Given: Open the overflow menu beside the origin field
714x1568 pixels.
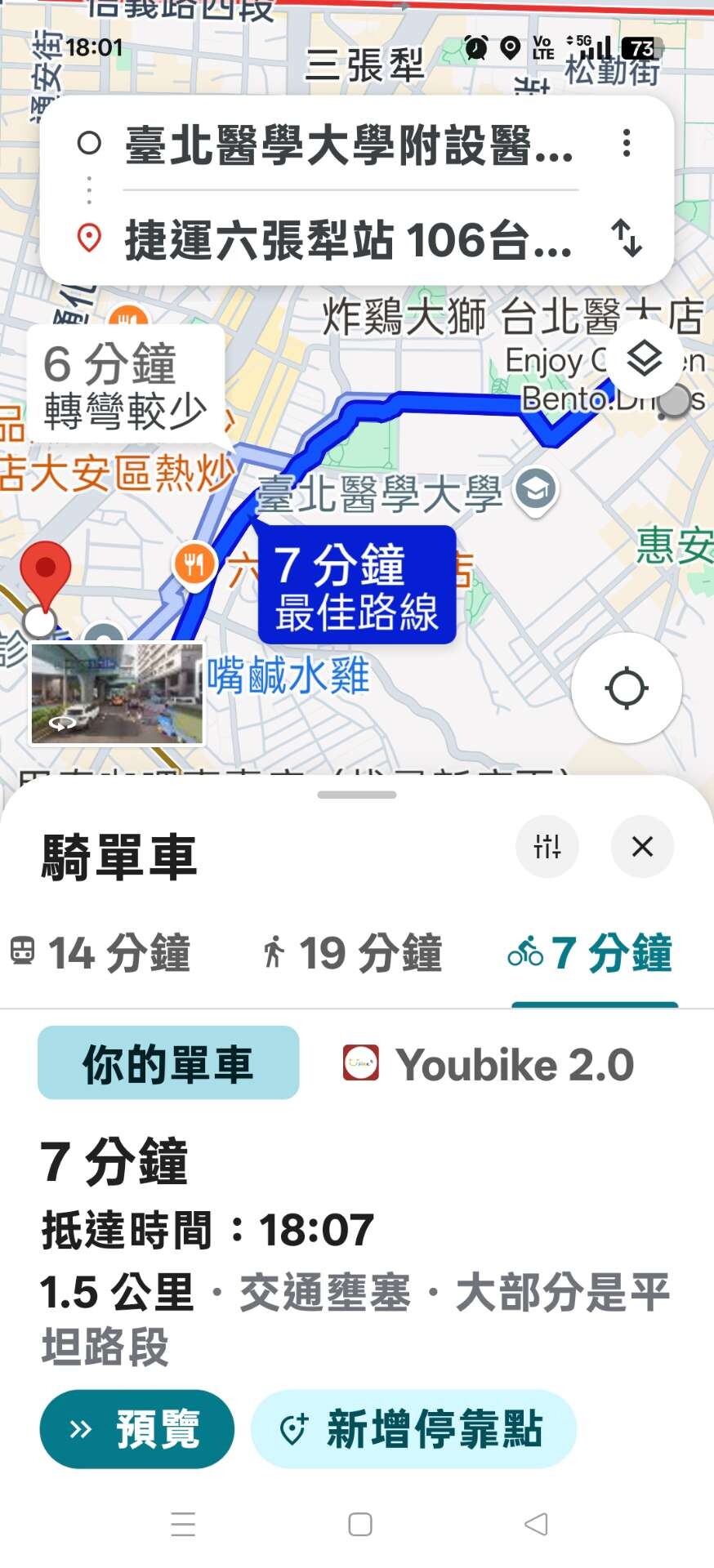Looking at the screenshot, I should (x=626, y=144).
